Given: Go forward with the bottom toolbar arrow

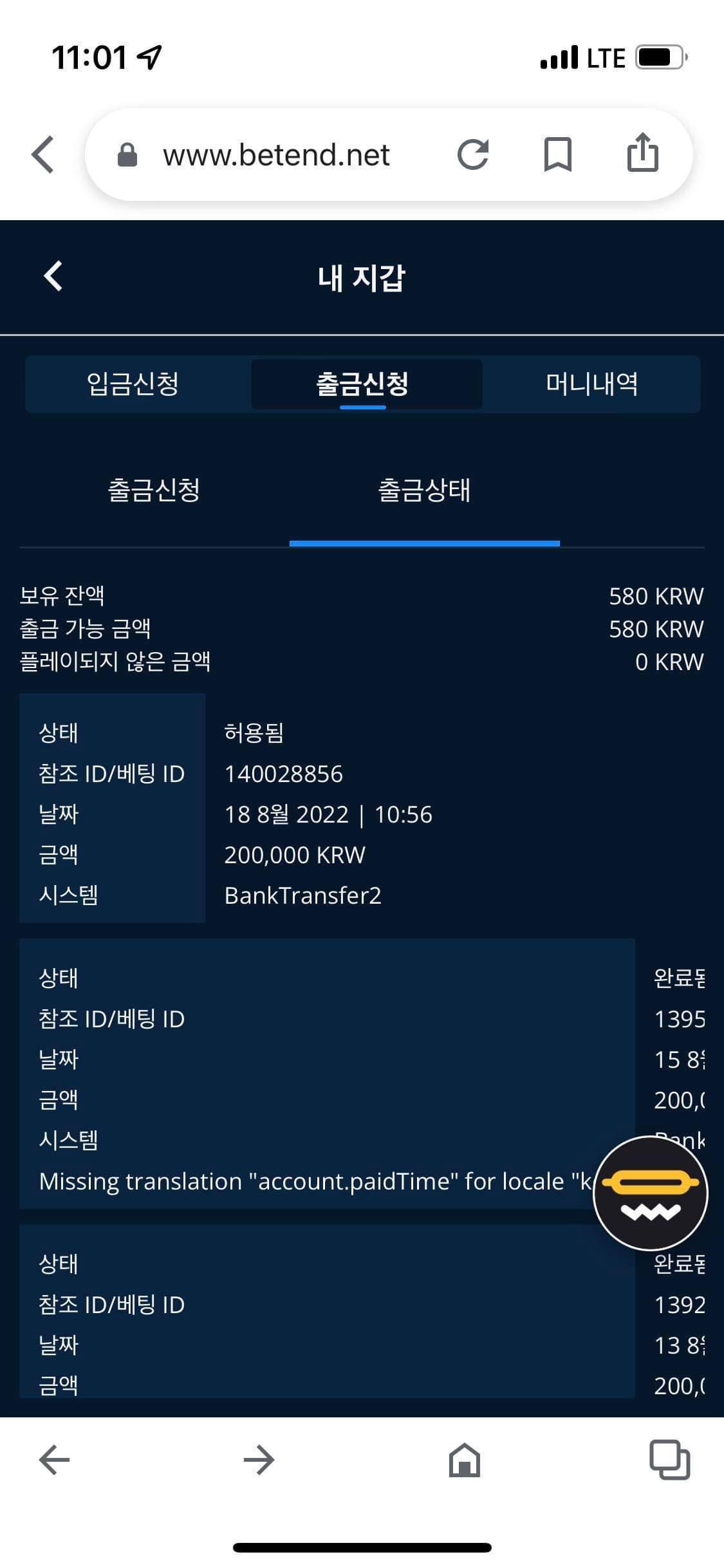Looking at the screenshot, I should click(x=259, y=1459).
